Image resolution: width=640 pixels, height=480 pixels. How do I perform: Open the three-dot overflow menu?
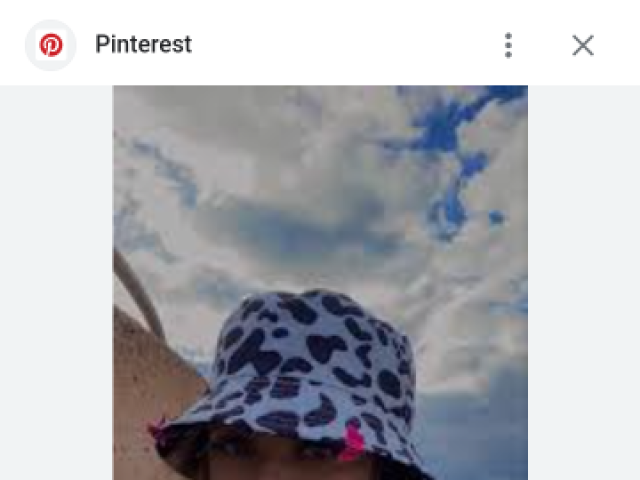point(508,45)
